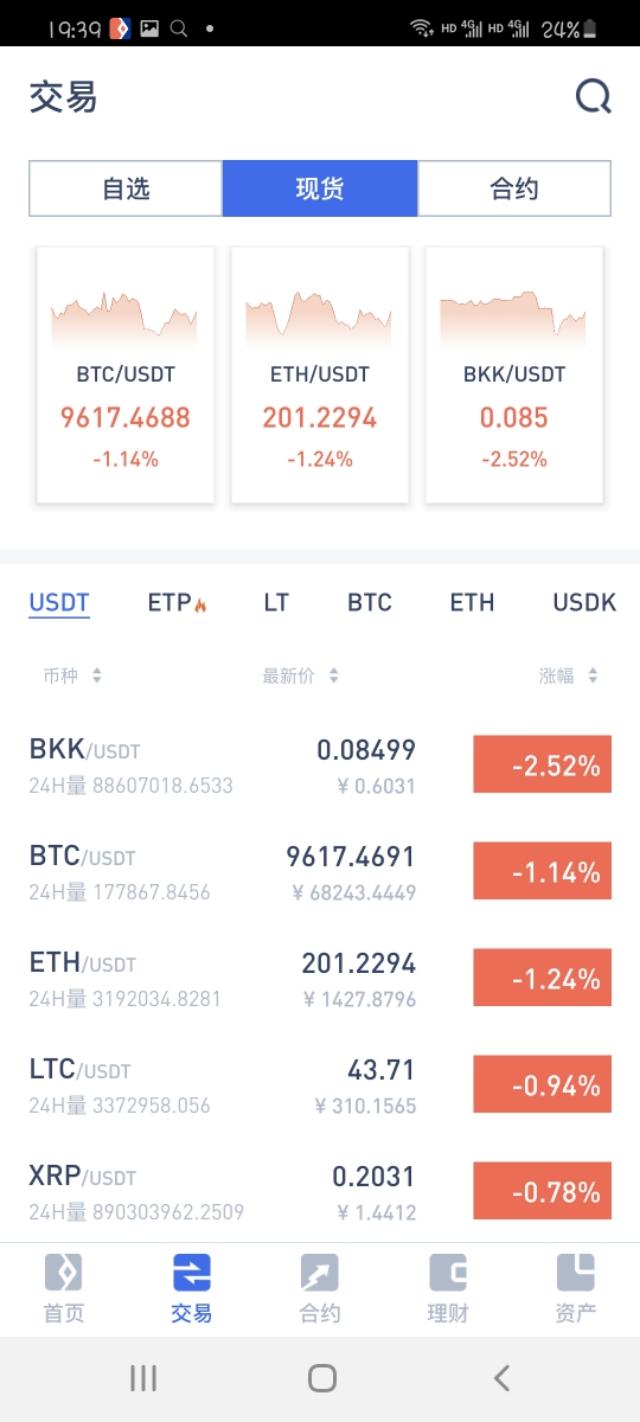Open the BKK/USDT chart card
The height and width of the screenshot is (1422, 640).
pyautogui.click(x=514, y=375)
